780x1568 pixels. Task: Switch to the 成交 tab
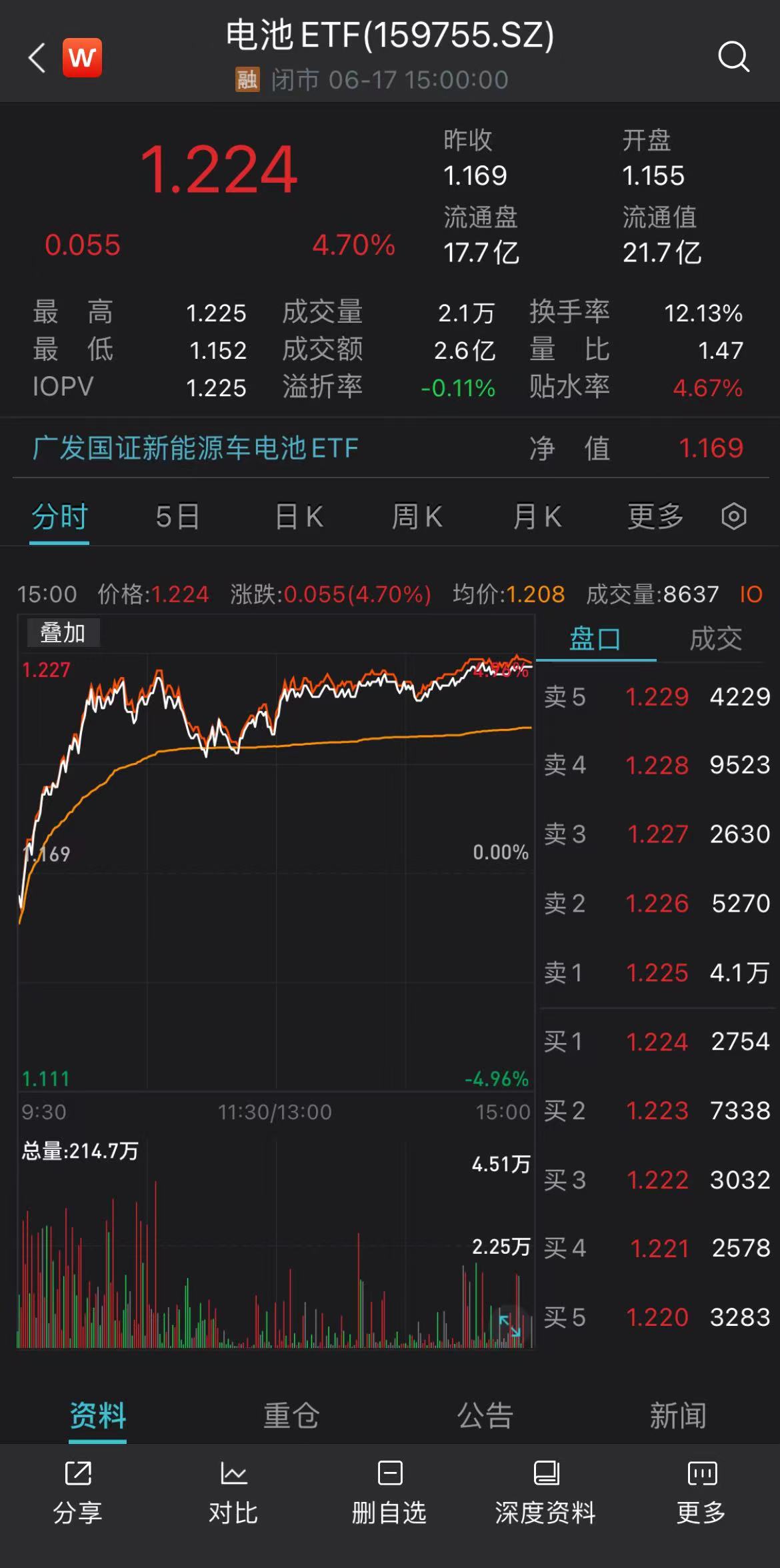[x=715, y=639]
